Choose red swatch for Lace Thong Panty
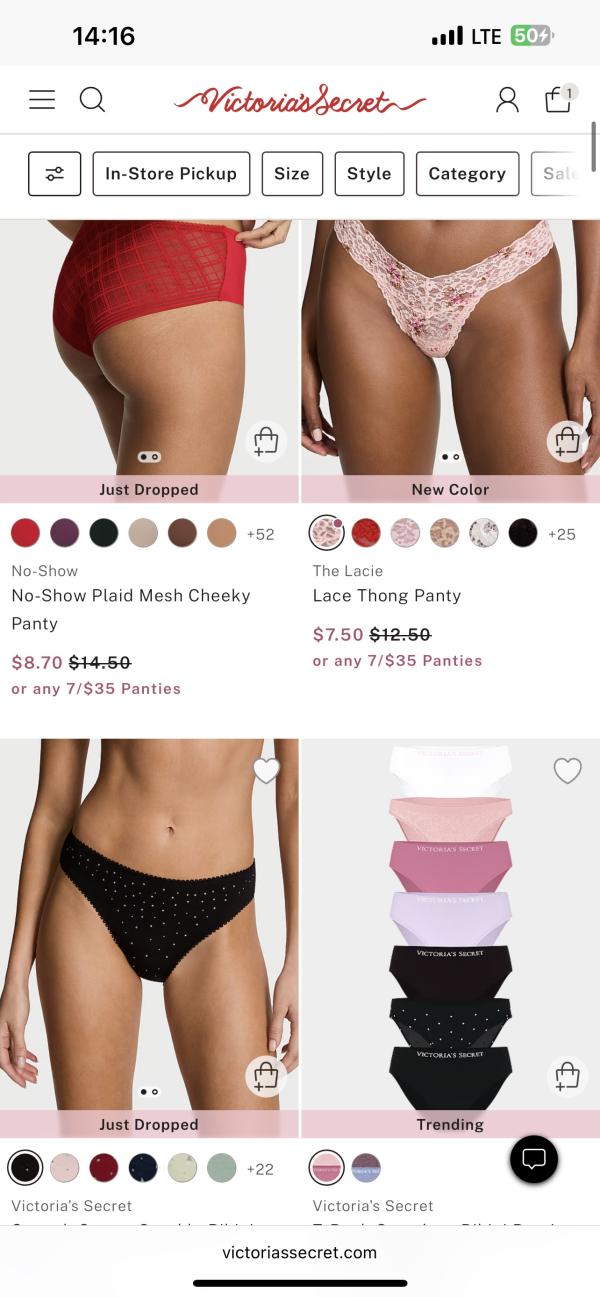Screen dimensions: 600x1297 coord(366,533)
